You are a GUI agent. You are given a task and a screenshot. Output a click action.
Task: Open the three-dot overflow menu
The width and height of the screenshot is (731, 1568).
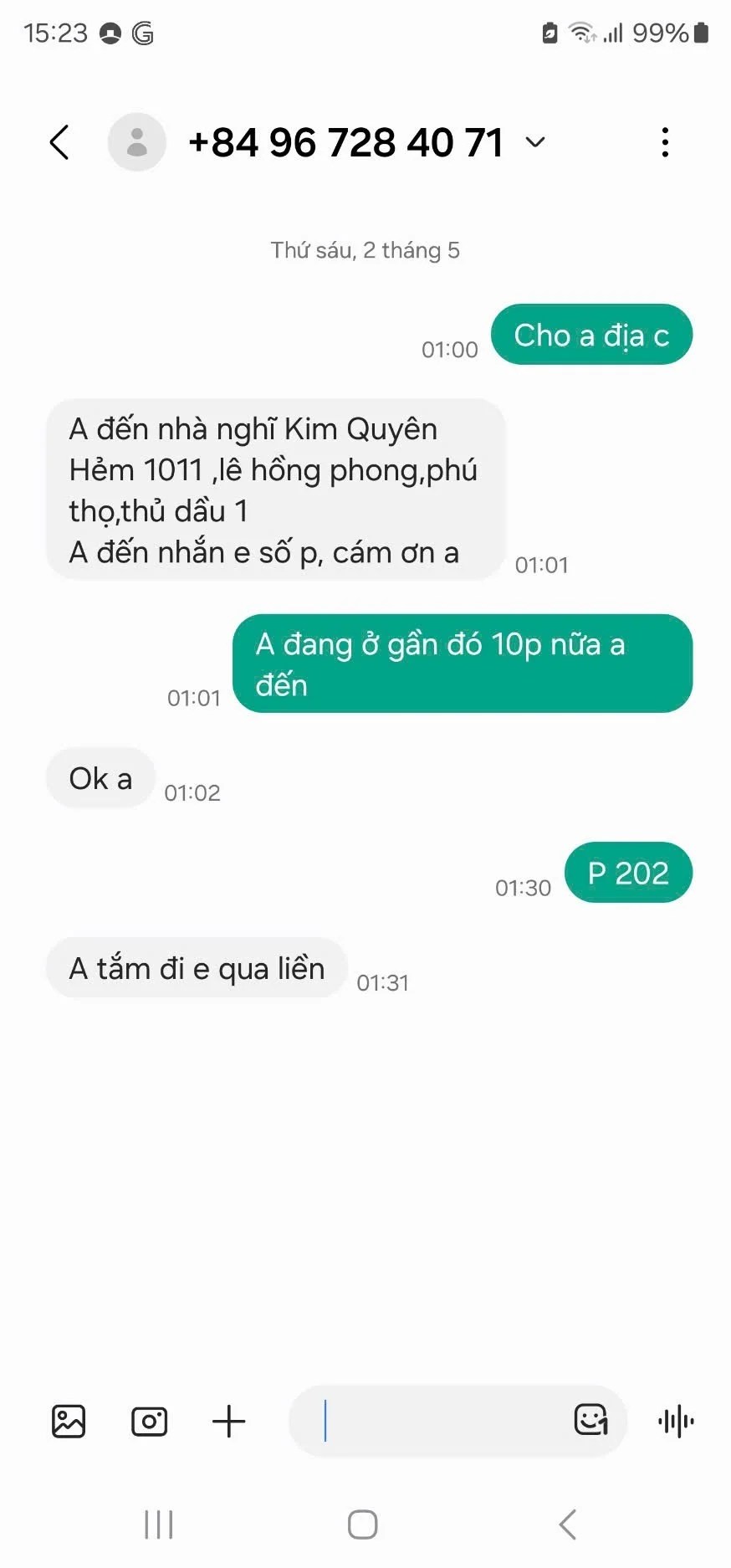[665, 142]
